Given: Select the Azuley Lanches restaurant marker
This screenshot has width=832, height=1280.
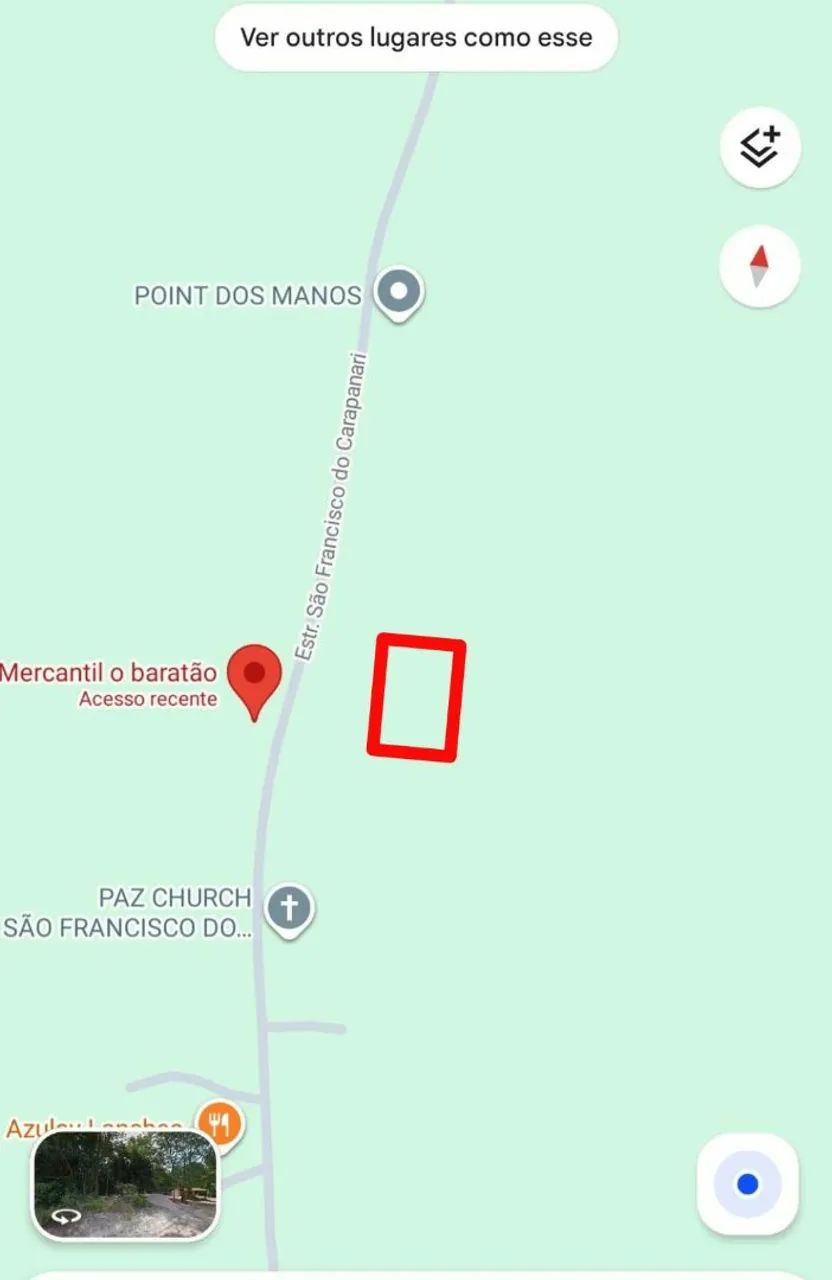Looking at the screenshot, I should tap(220, 1122).
